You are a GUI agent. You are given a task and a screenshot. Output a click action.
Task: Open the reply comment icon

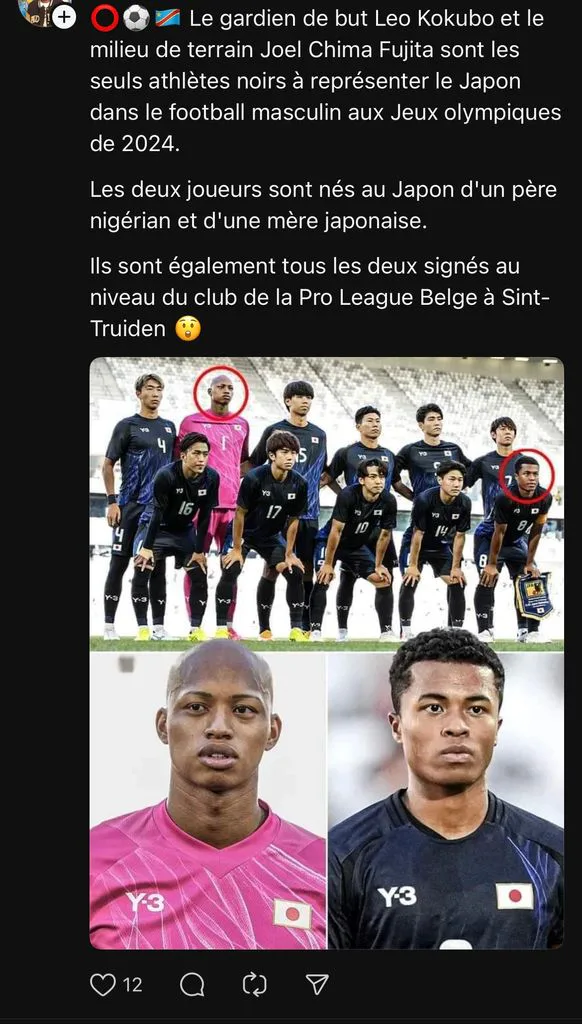click(192, 984)
